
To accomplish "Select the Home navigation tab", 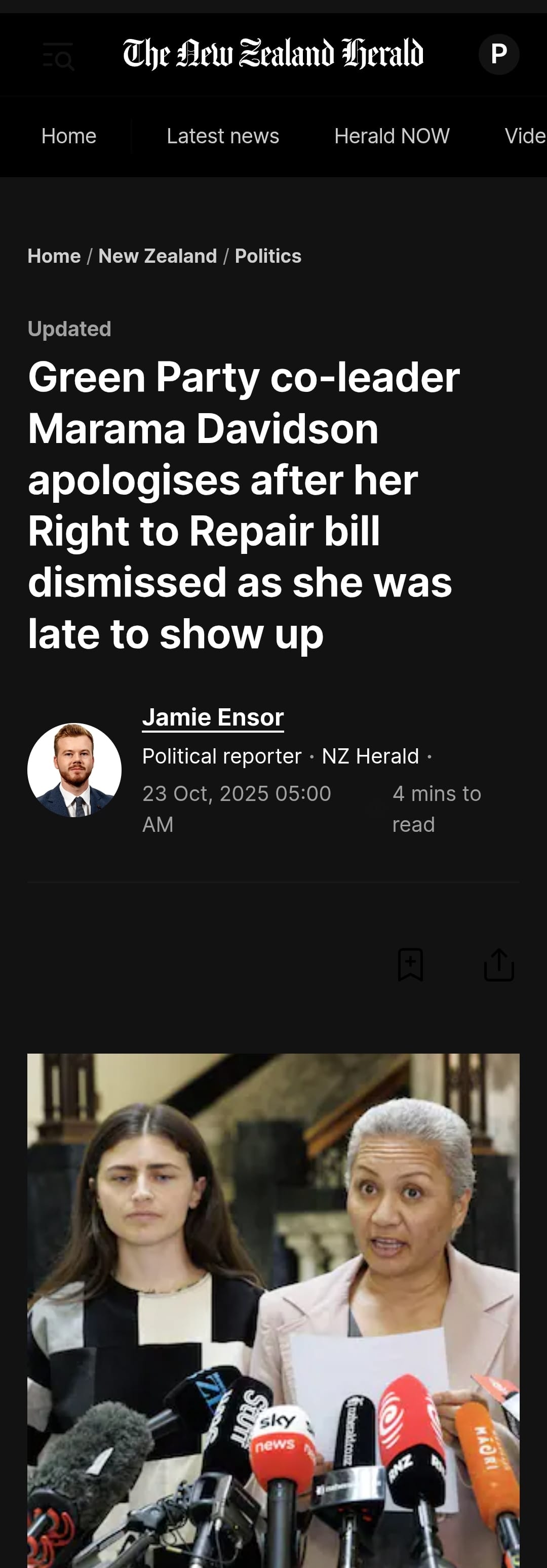I will [x=68, y=136].
